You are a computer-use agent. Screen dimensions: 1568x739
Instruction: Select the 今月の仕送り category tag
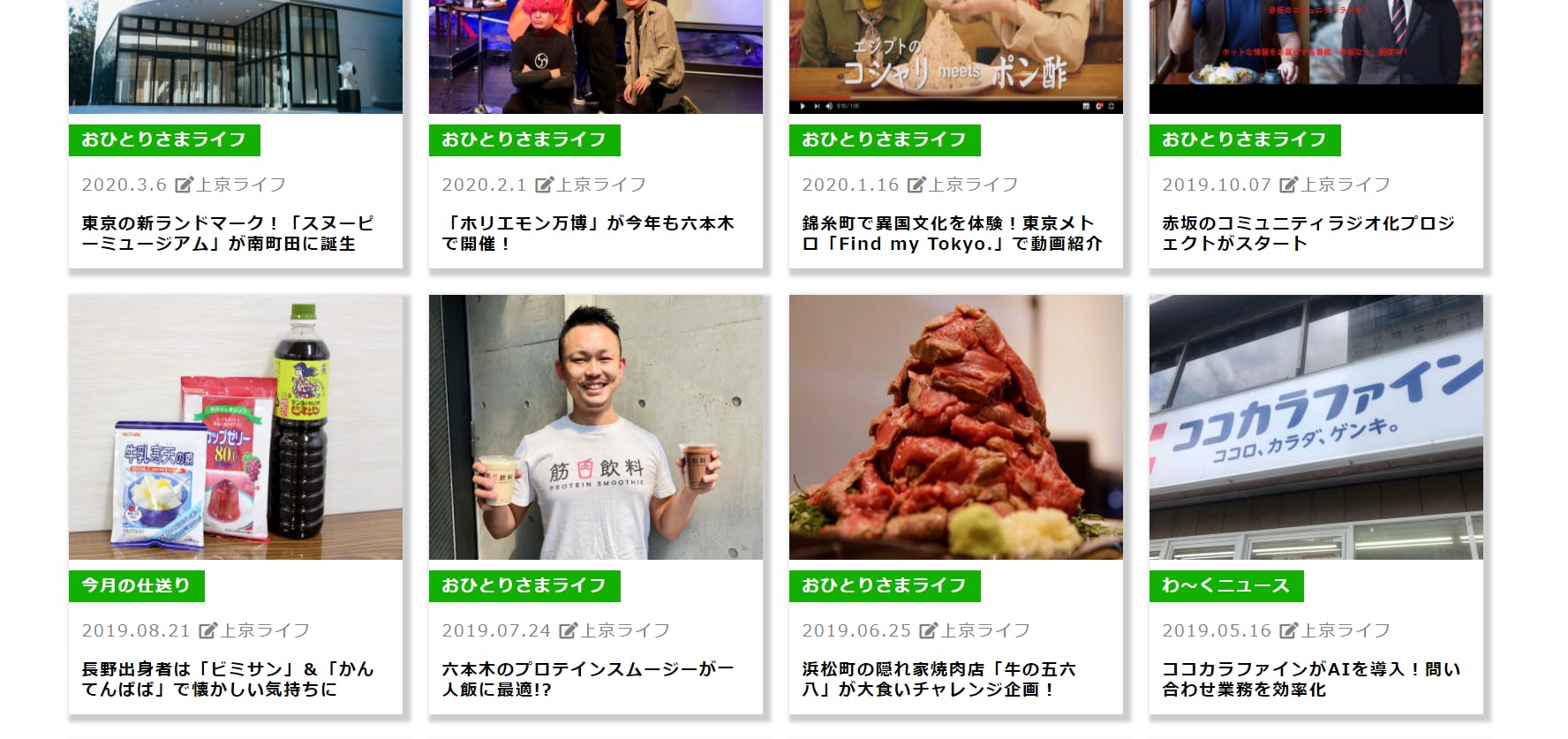pyautogui.click(x=136, y=585)
